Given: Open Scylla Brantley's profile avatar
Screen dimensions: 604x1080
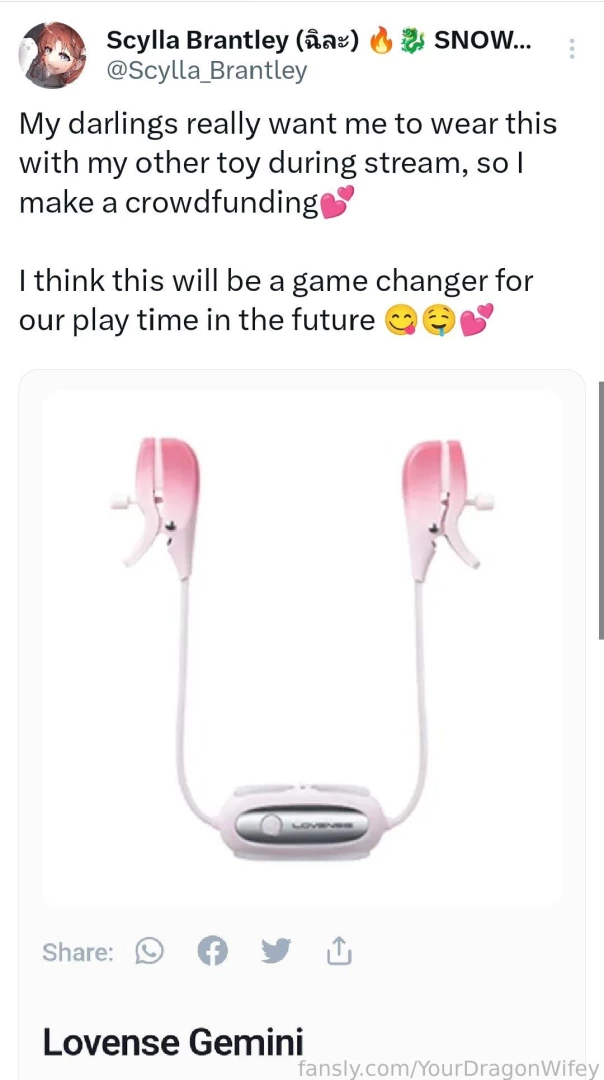Looking at the screenshot, I should (53, 55).
